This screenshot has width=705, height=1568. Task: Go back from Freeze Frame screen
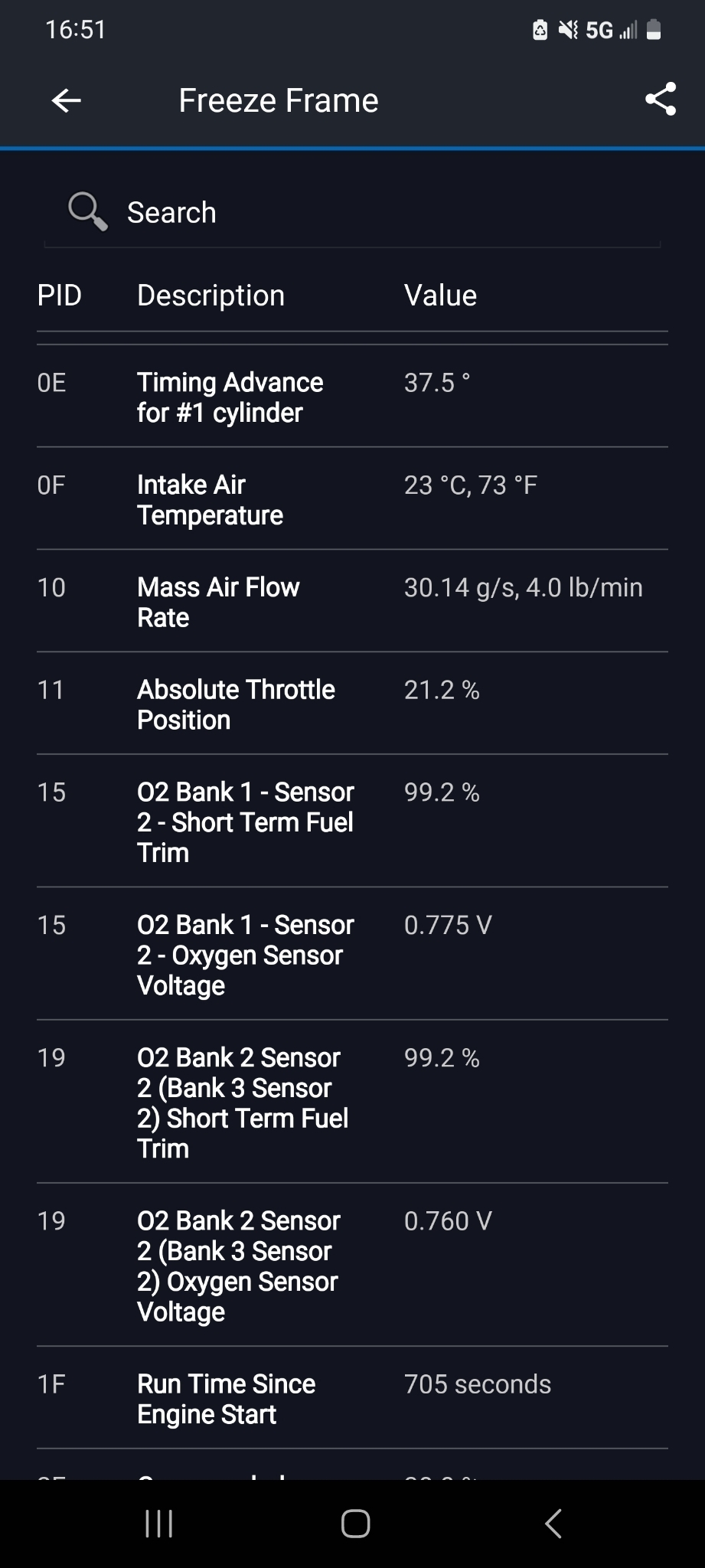pos(67,100)
